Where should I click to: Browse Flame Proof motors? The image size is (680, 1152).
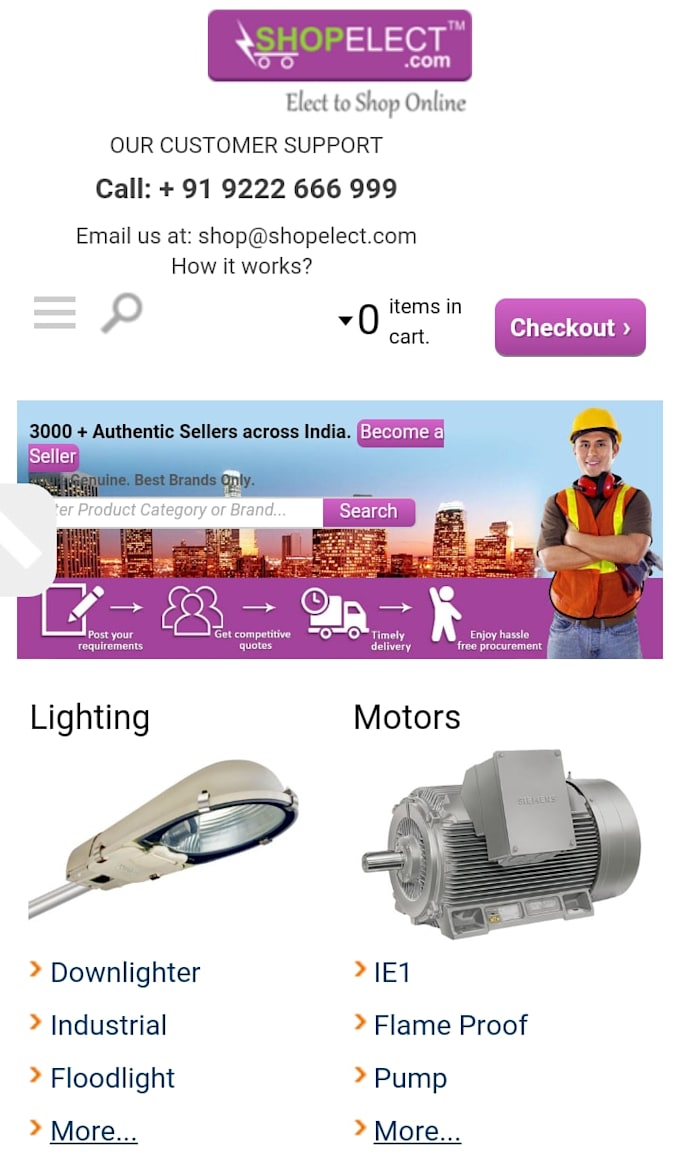pyautogui.click(x=450, y=1025)
